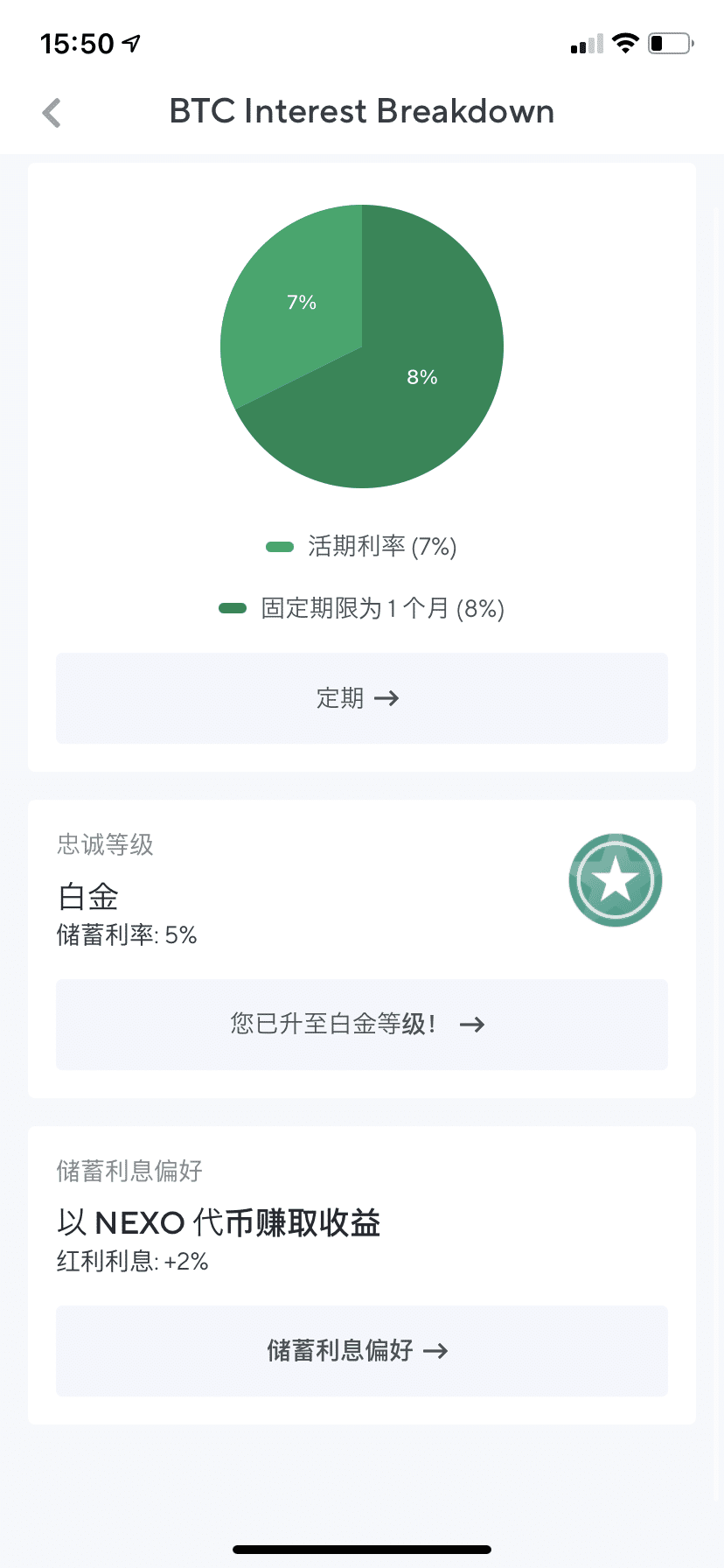Open the 定期 fixed-term options
724x1568 pixels.
point(361,698)
